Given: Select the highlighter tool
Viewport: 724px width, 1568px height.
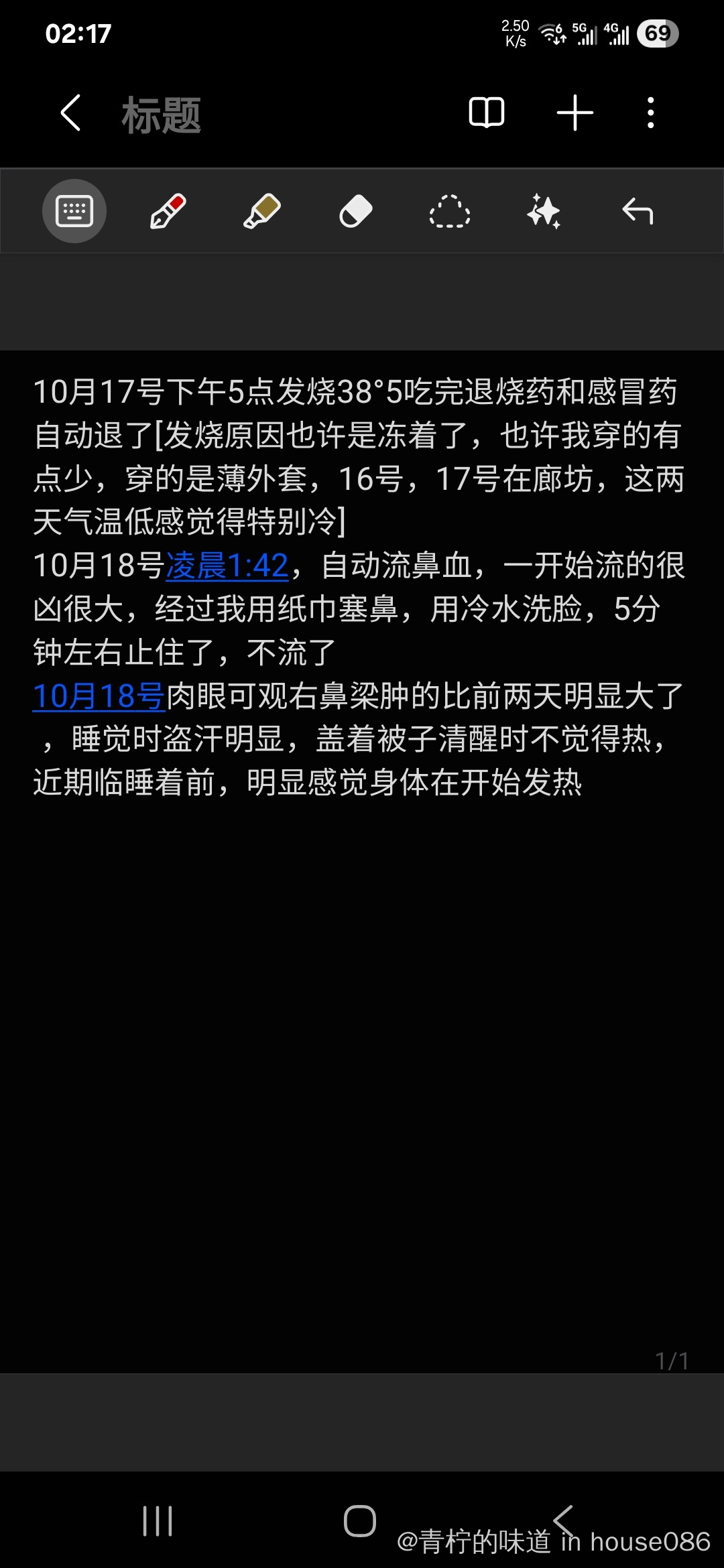Looking at the screenshot, I should [261, 212].
